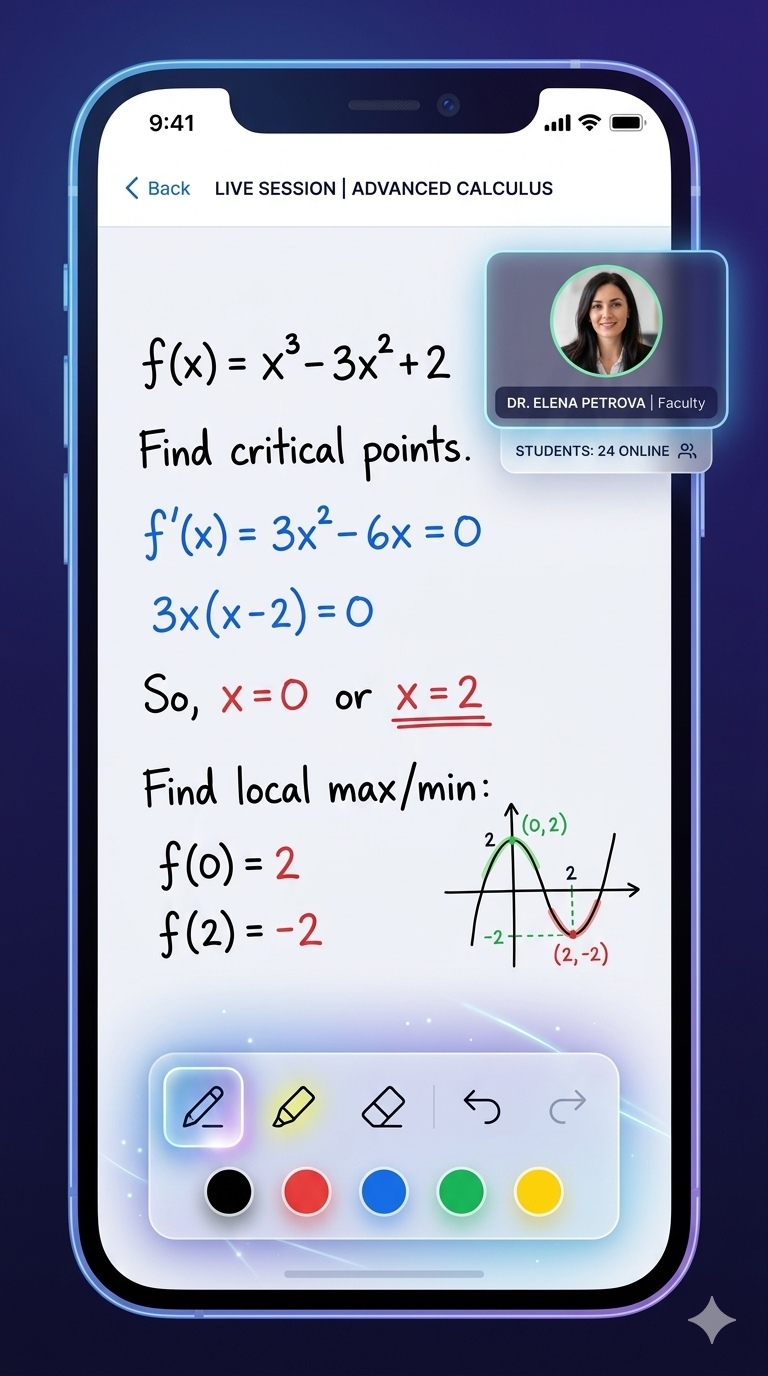Open Dr. Elena Petrova's video card
Screen dimensions: 768x1376
pyautogui.click(x=606, y=339)
